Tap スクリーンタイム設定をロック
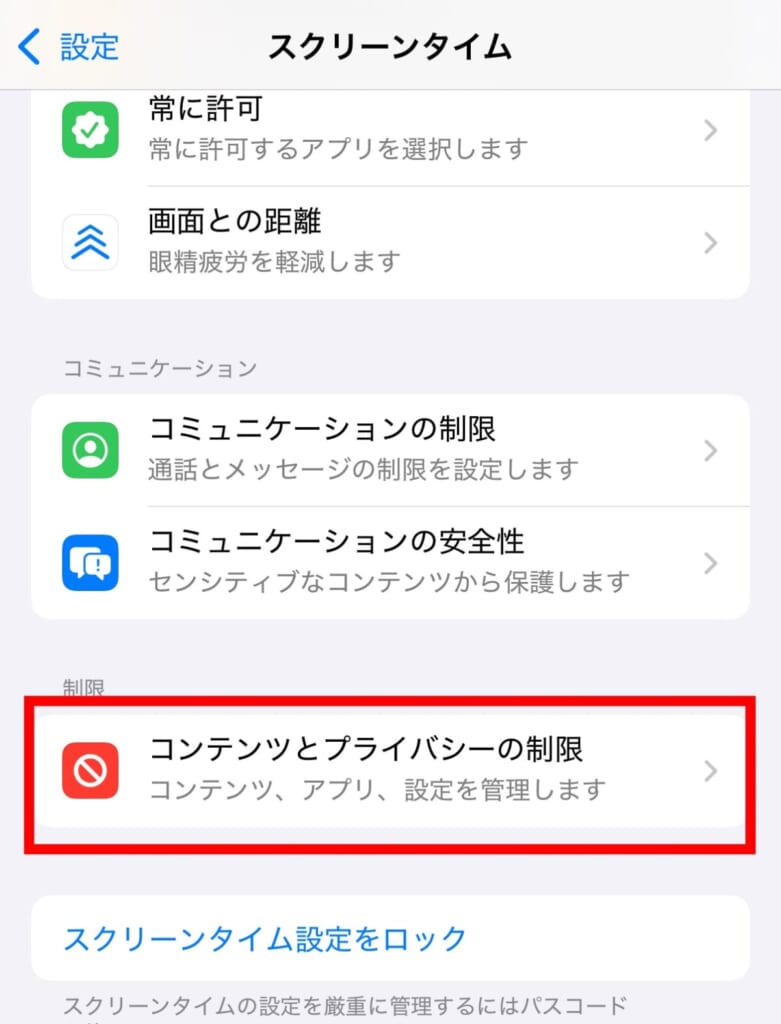The width and height of the screenshot is (781, 1024). [265, 939]
